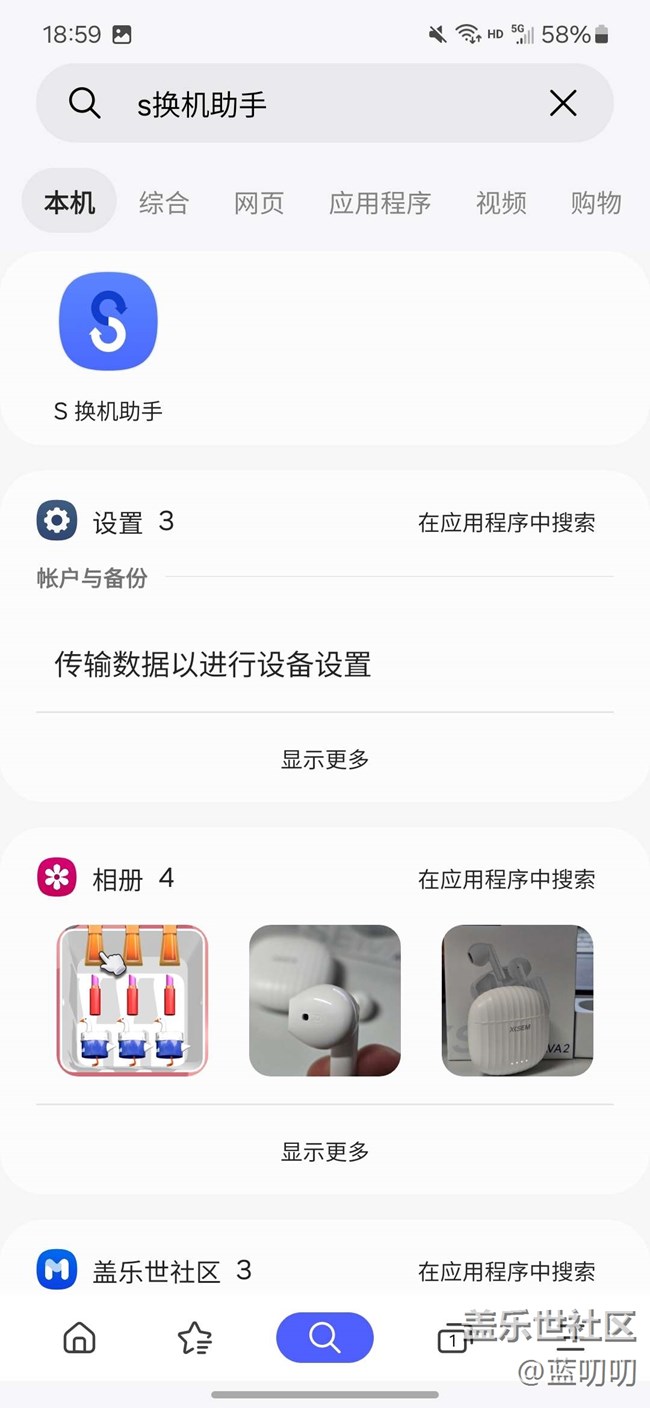The height and width of the screenshot is (1408, 650).
Task: Search within the 盖乐世社区 app
Action: (506, 1271)
